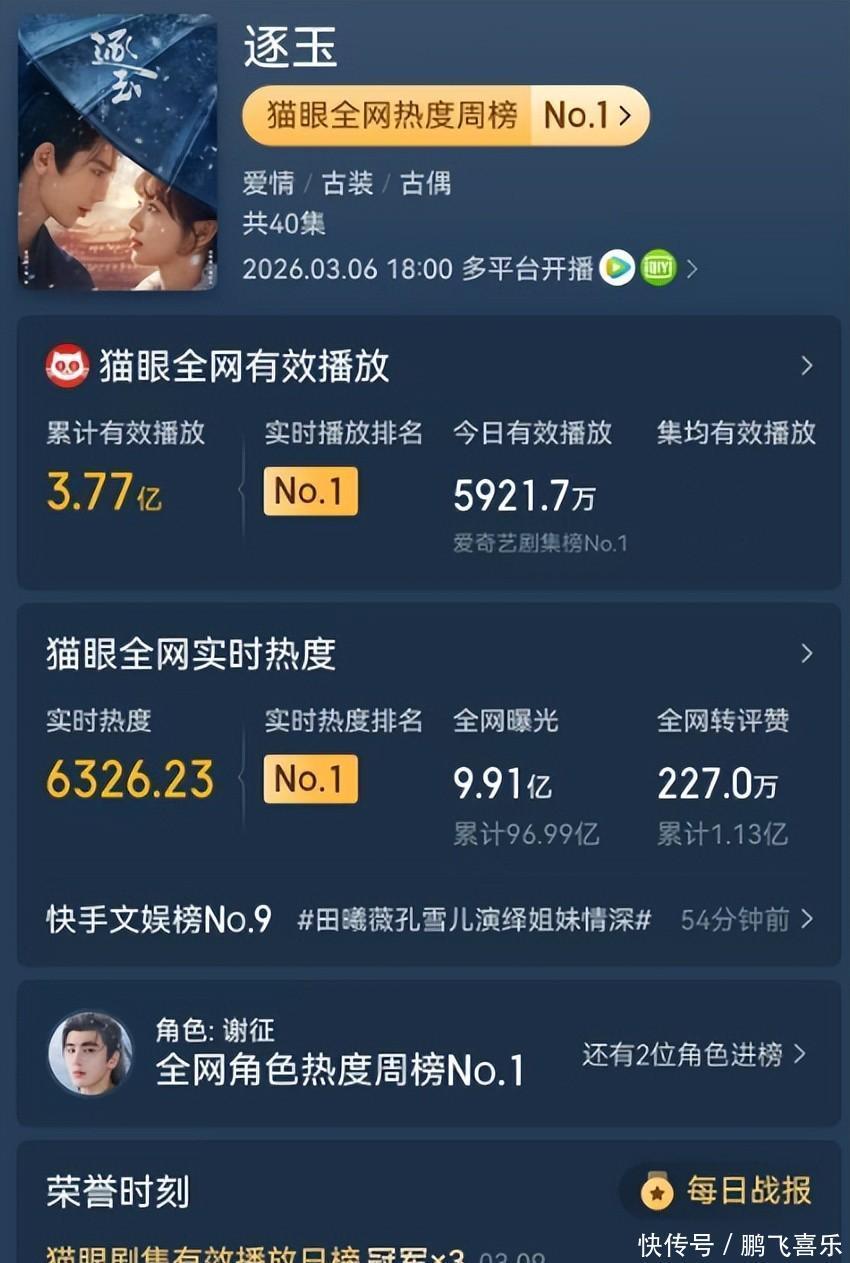Open the 快手文娱榜No.9 trending topic row
Viewport: 850px width, 1263px height.
point(430,920)
